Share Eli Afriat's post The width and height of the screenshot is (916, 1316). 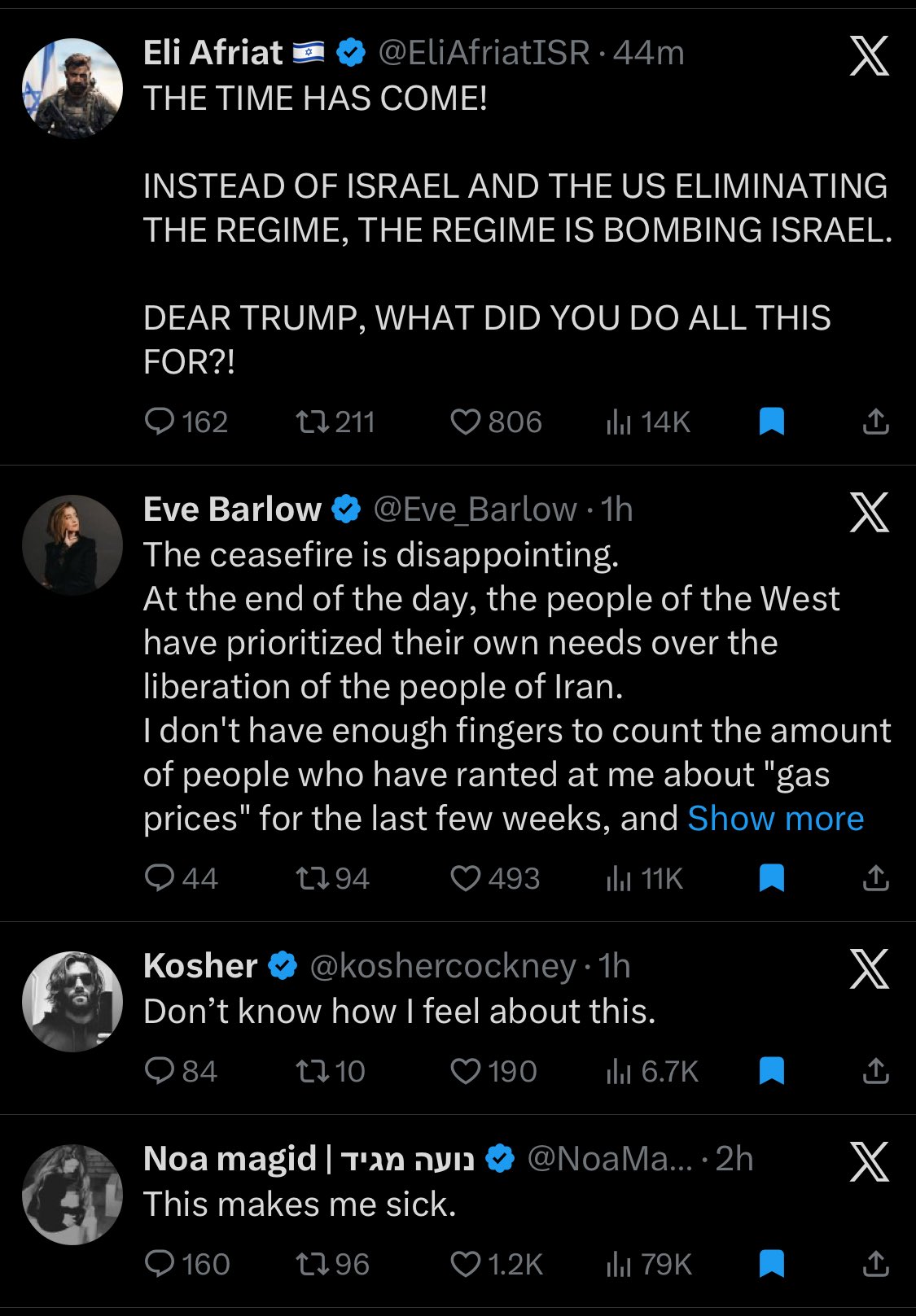875,422
